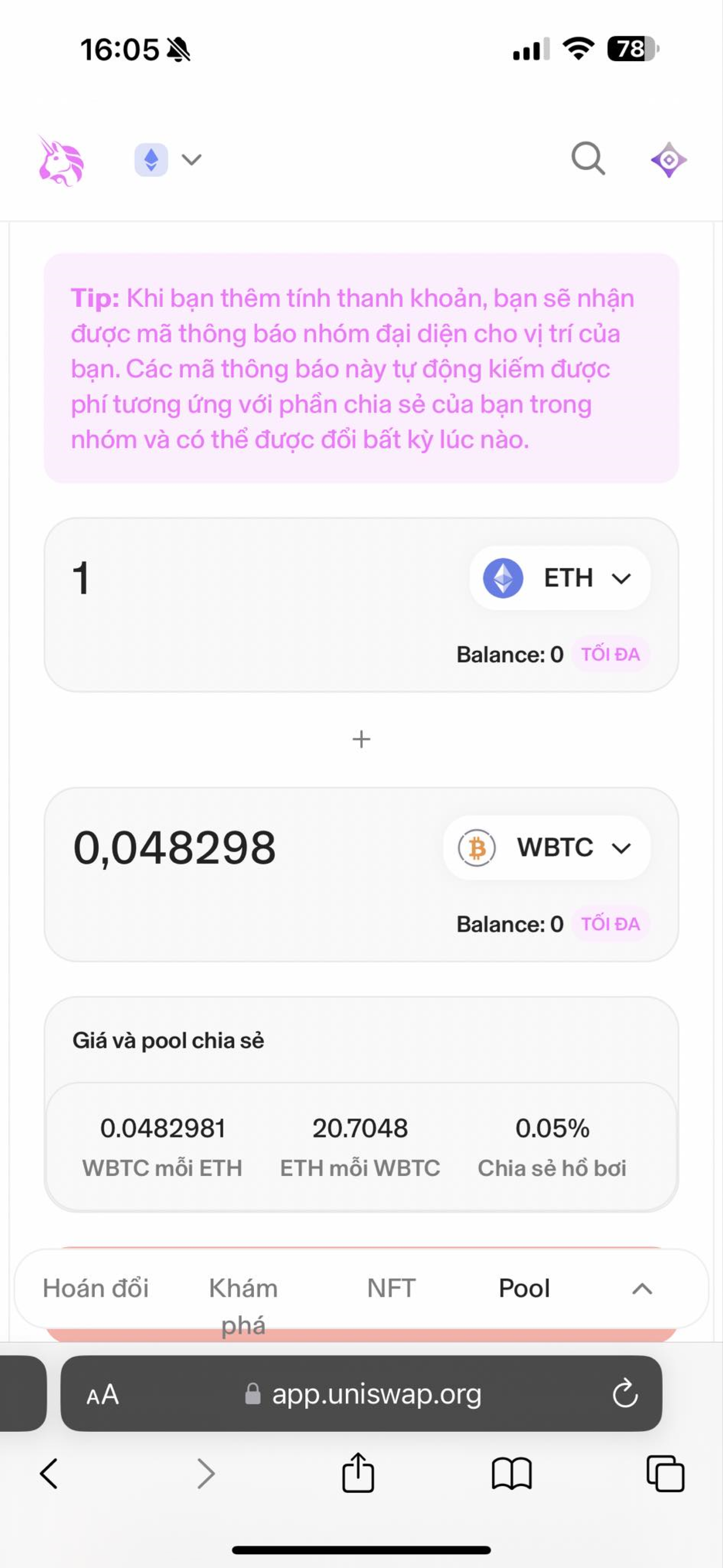Image resolution: width=723 pixels, height=1568 pixels.
Task: Go back to the previous page
Action: click(49, 1474)
